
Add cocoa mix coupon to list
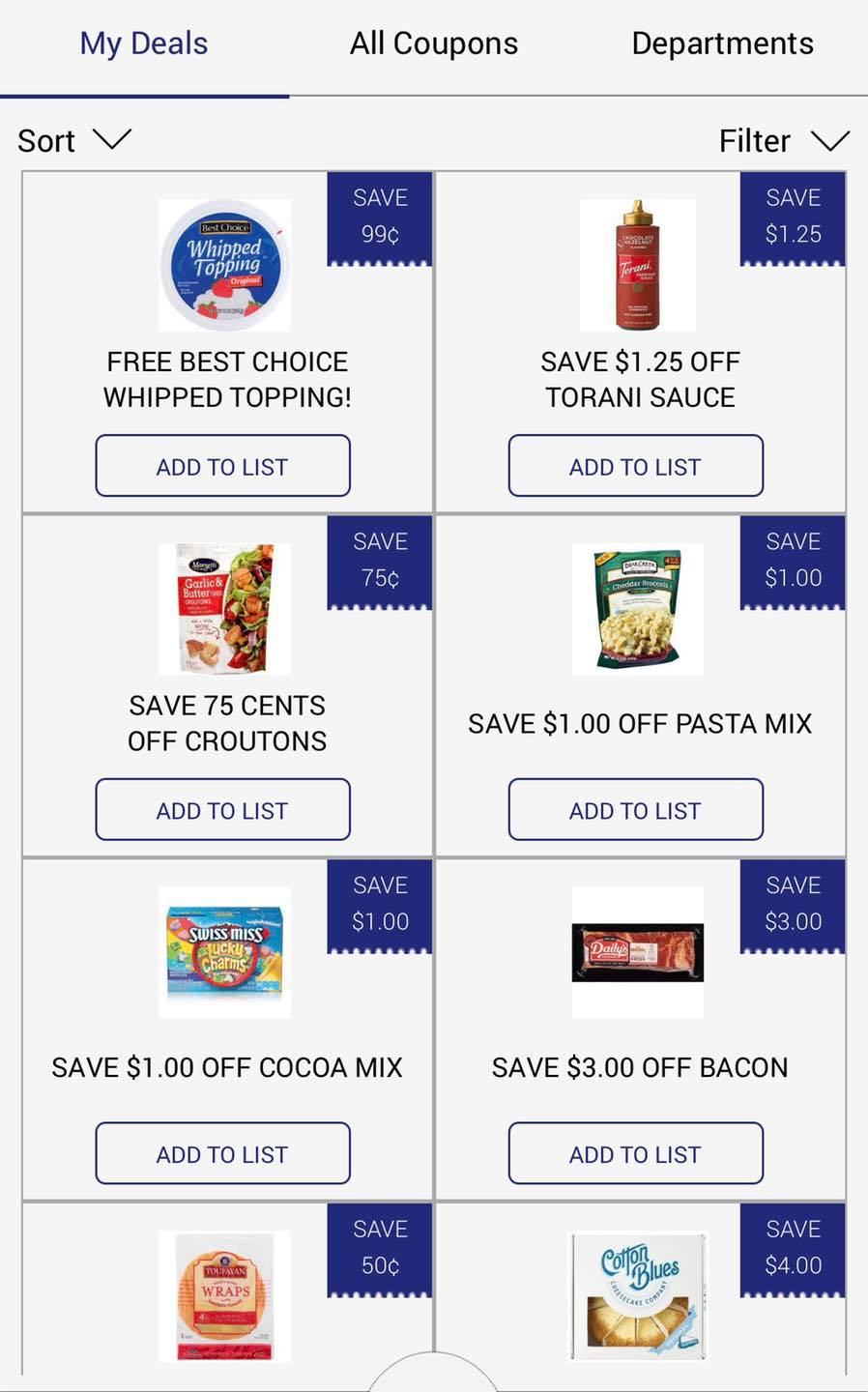point(222,1153)
